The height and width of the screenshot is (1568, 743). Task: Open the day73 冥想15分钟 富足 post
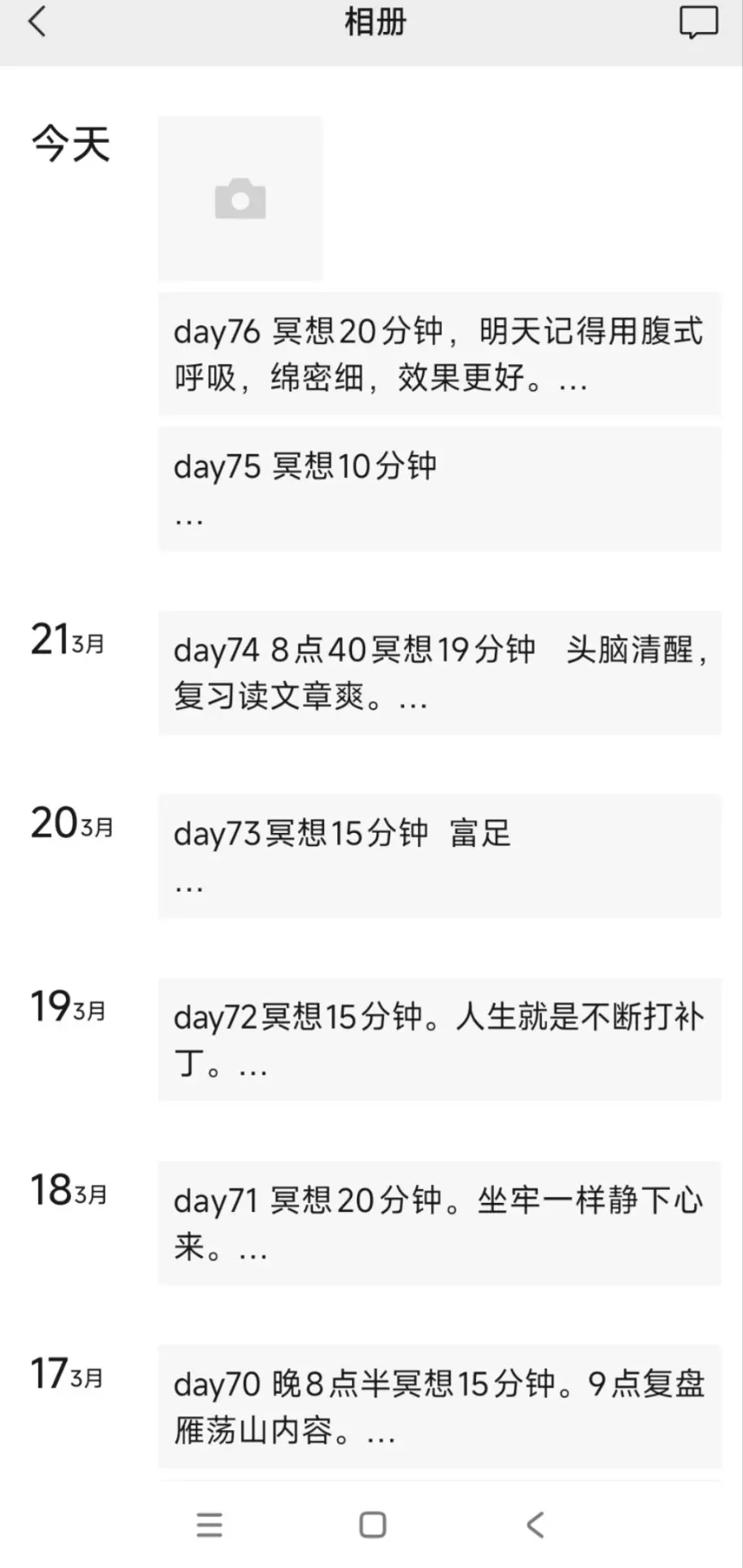[x=439, y=855]
